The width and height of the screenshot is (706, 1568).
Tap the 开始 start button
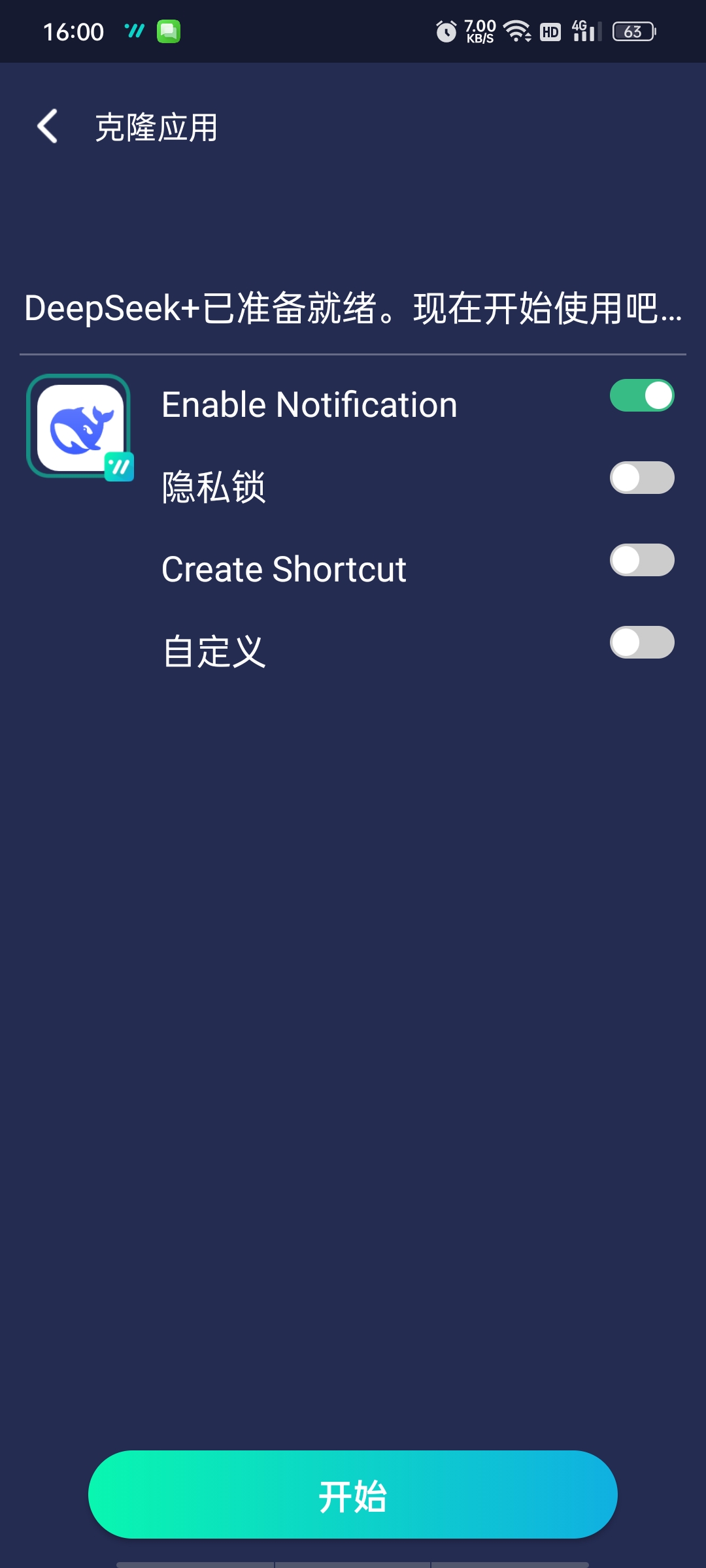[353, 1494]
